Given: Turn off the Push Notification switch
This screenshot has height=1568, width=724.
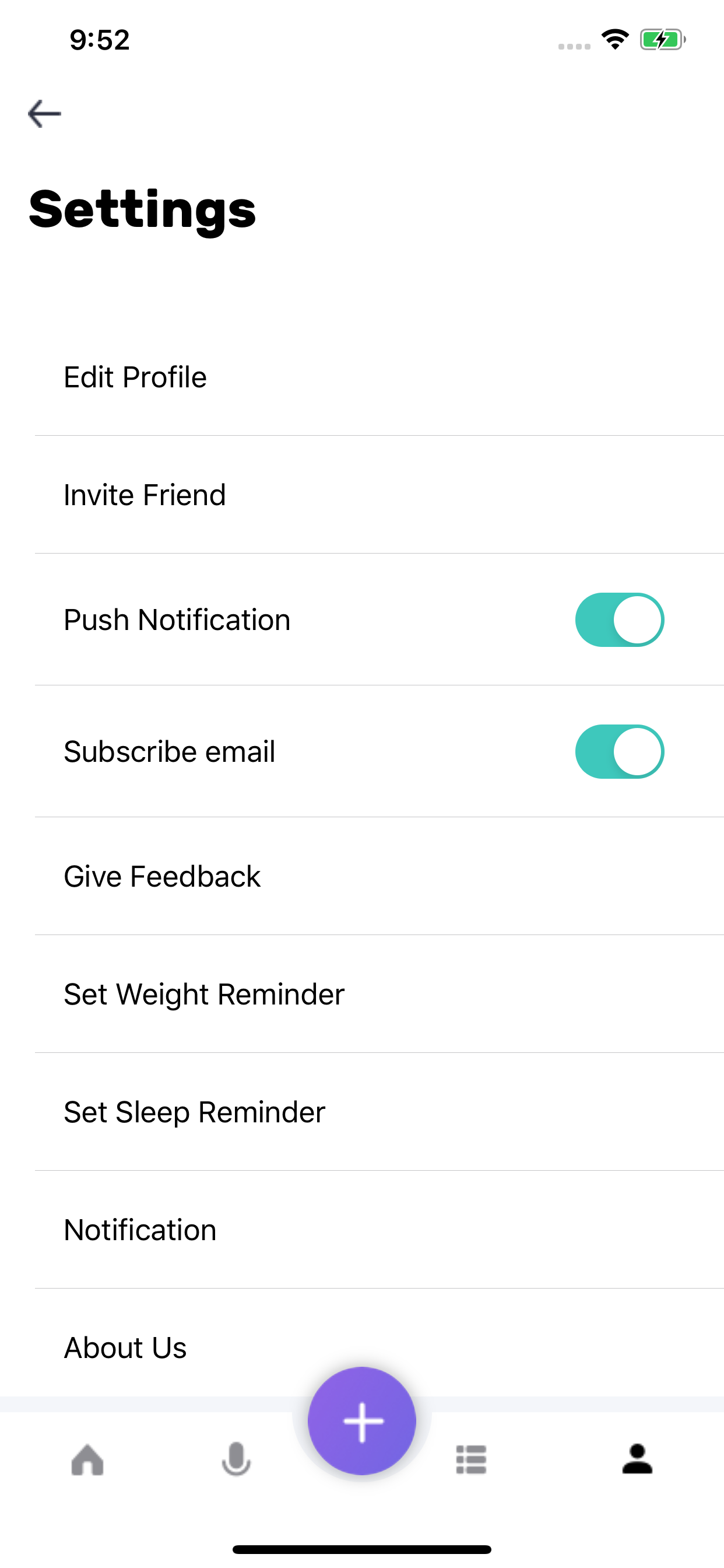Looking at the screenshot, I should (x=618, y=619).
